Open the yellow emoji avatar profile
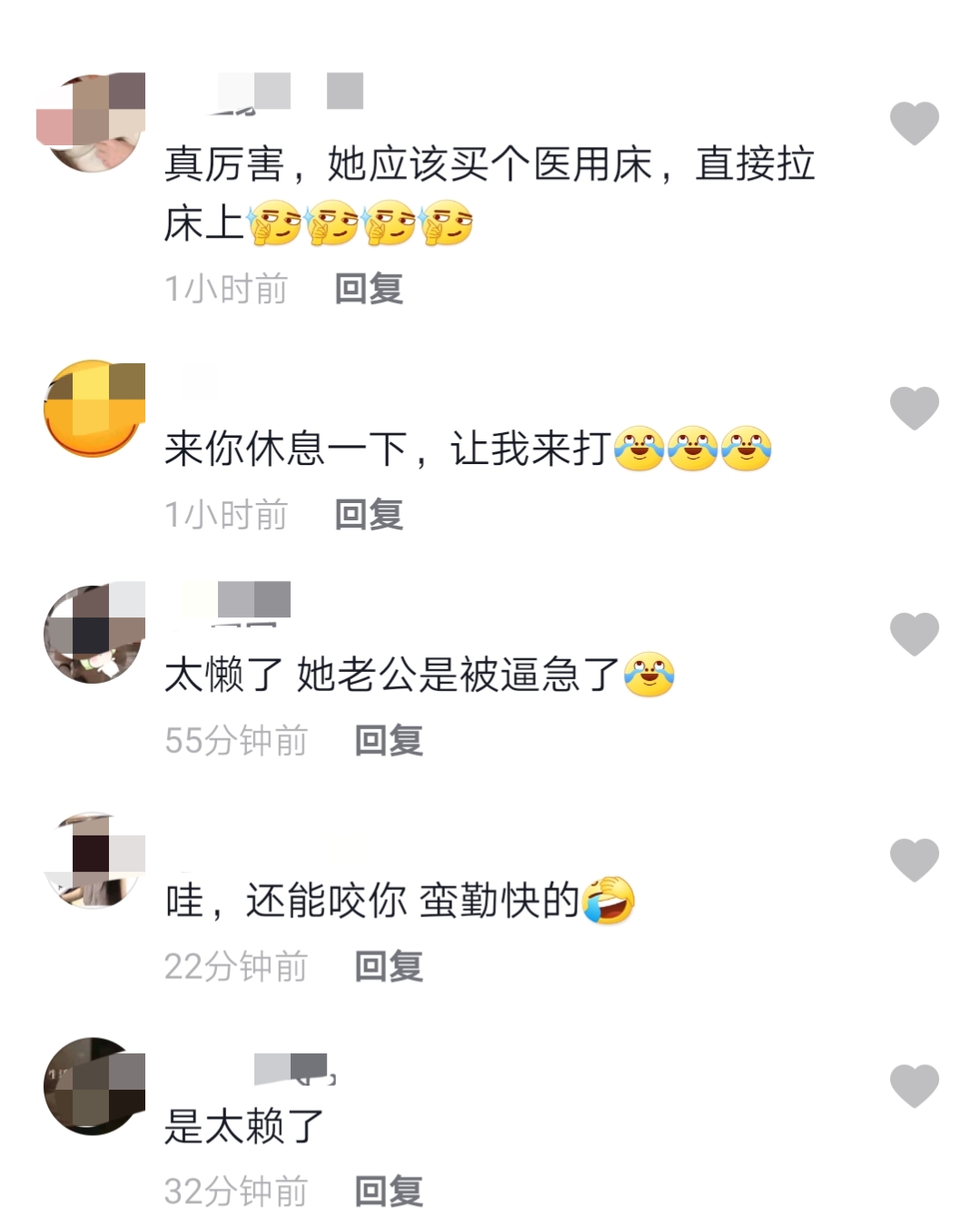The width and height of the screenshot is (980, 1215). coord(91,406)
